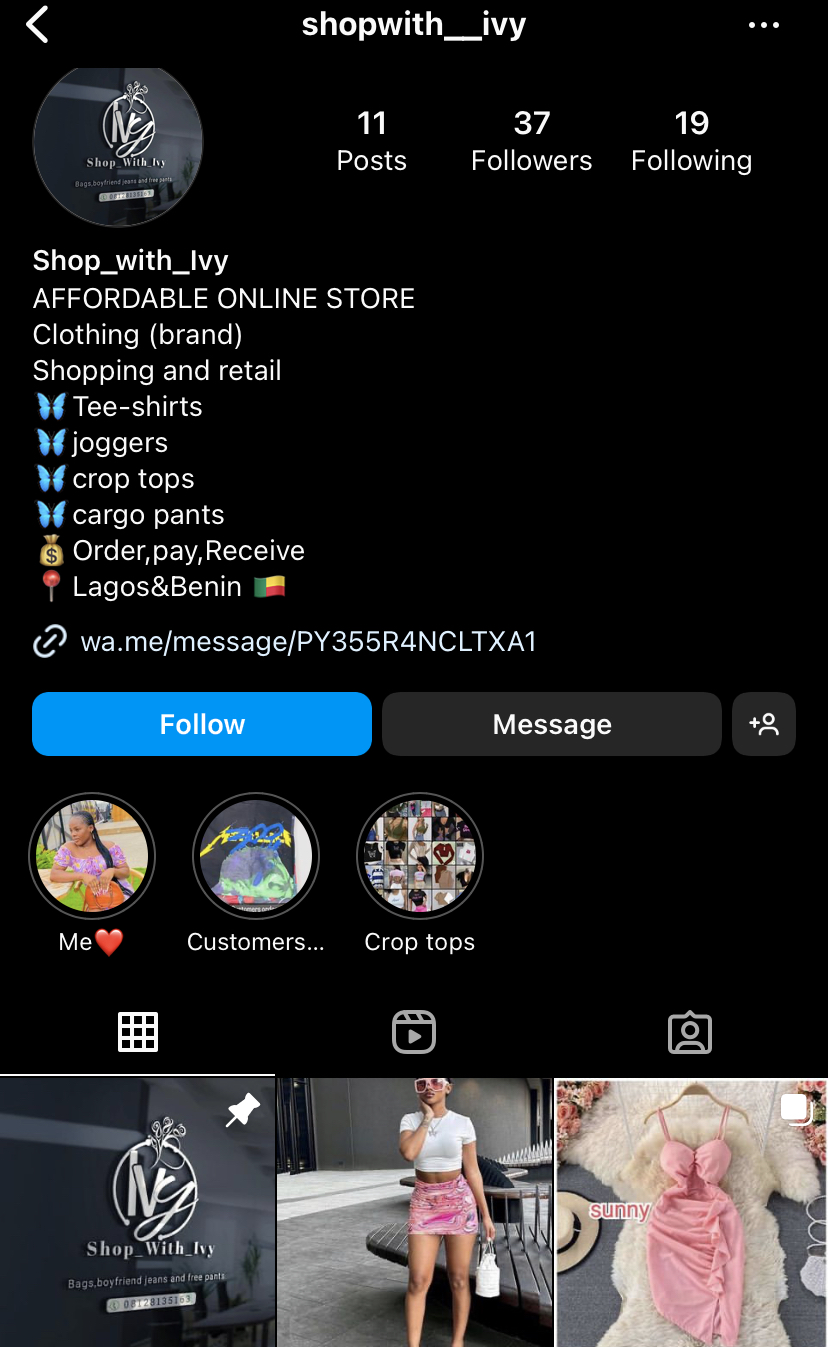Viewport: 828px width, 1347px height.
Task: Open the profile options three-dot menu
Action: click(764, 24)
